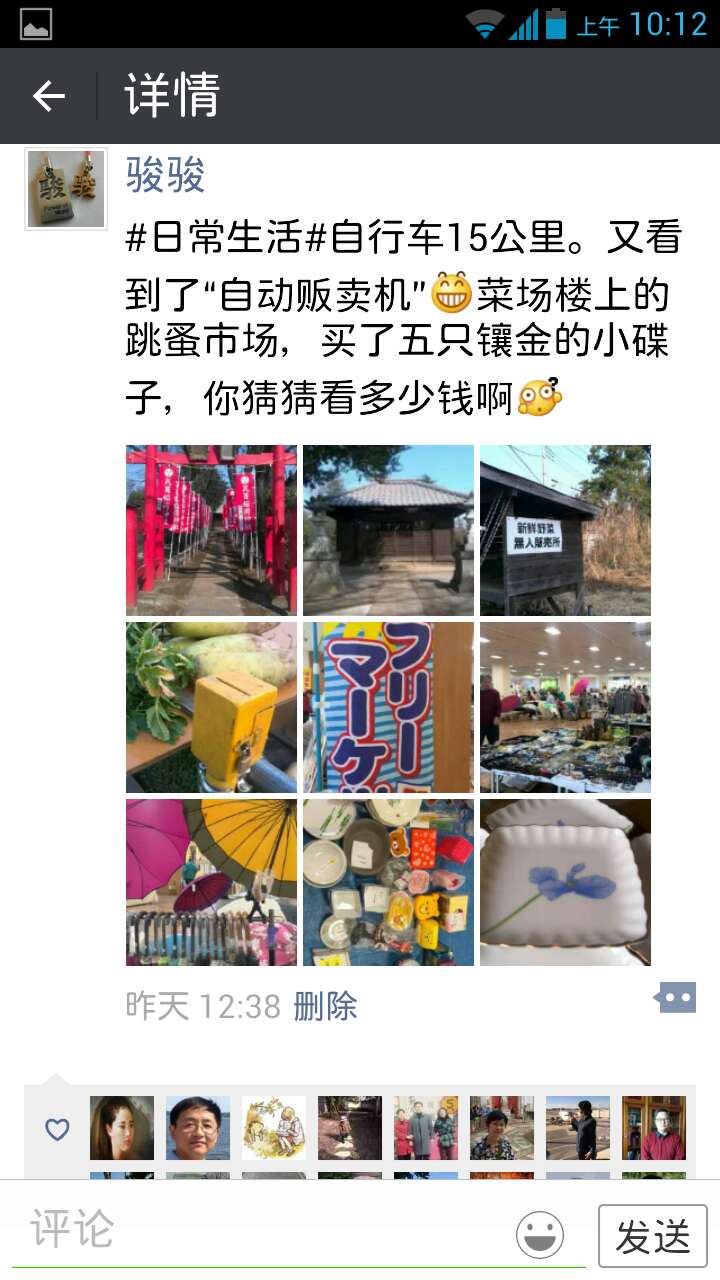
Task: Tap 删除 to delete this post
Action: 325,1006
